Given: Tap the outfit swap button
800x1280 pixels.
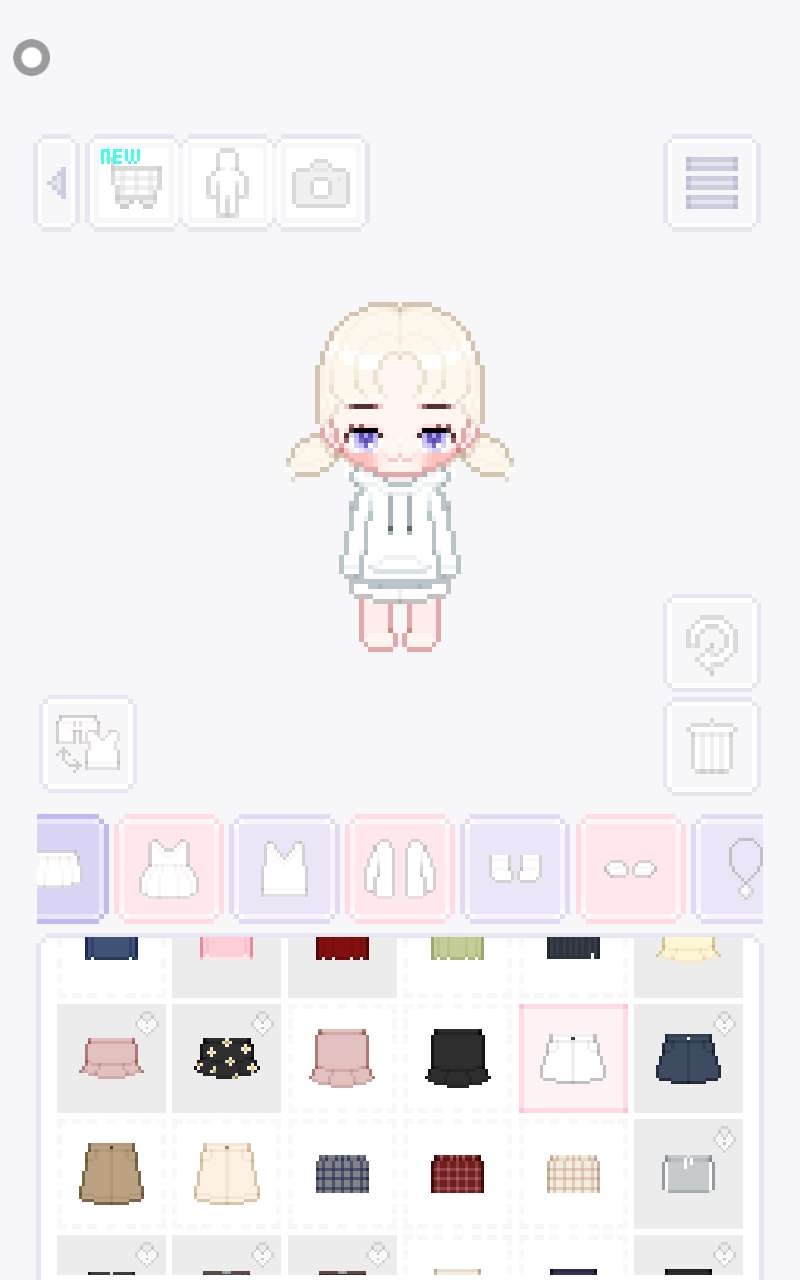Looking at the screenshot, I should (x=88, y=744).
